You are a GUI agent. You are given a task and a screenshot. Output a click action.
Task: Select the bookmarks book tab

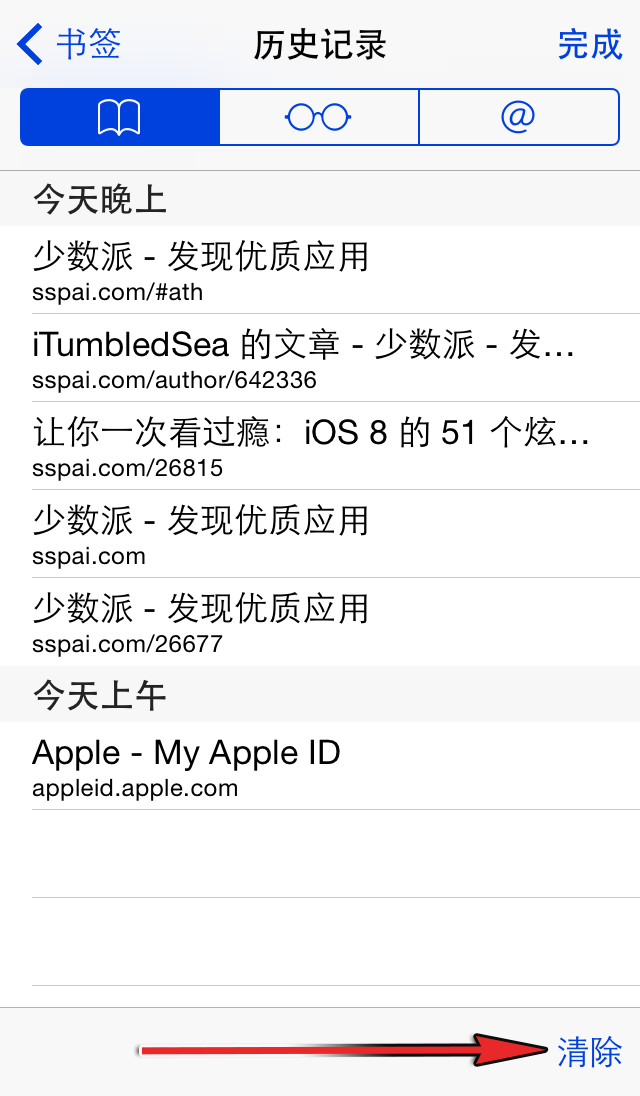[x=119, y=117]
